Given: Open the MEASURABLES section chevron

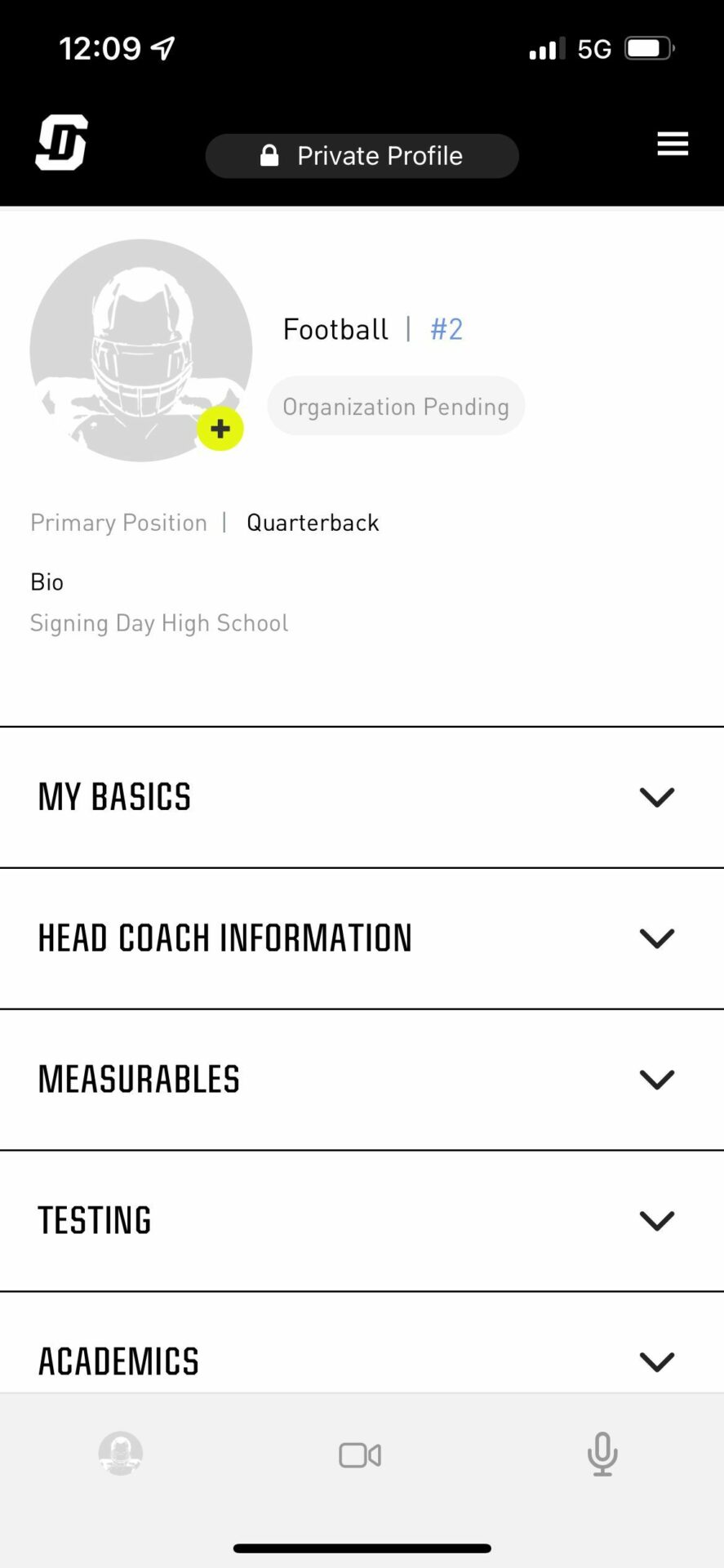Looking at the screenshot, I should 656,1079.
